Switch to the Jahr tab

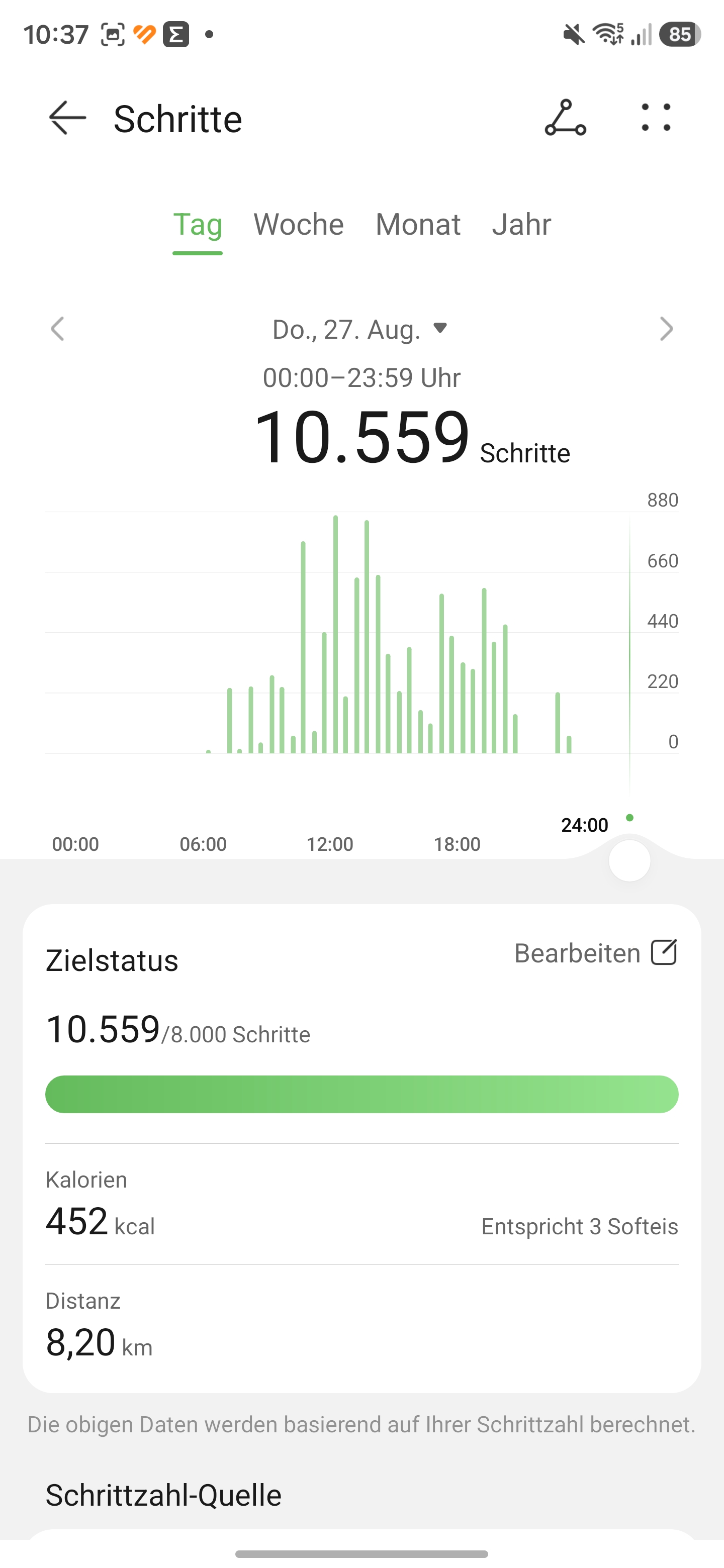coord(521,225)
